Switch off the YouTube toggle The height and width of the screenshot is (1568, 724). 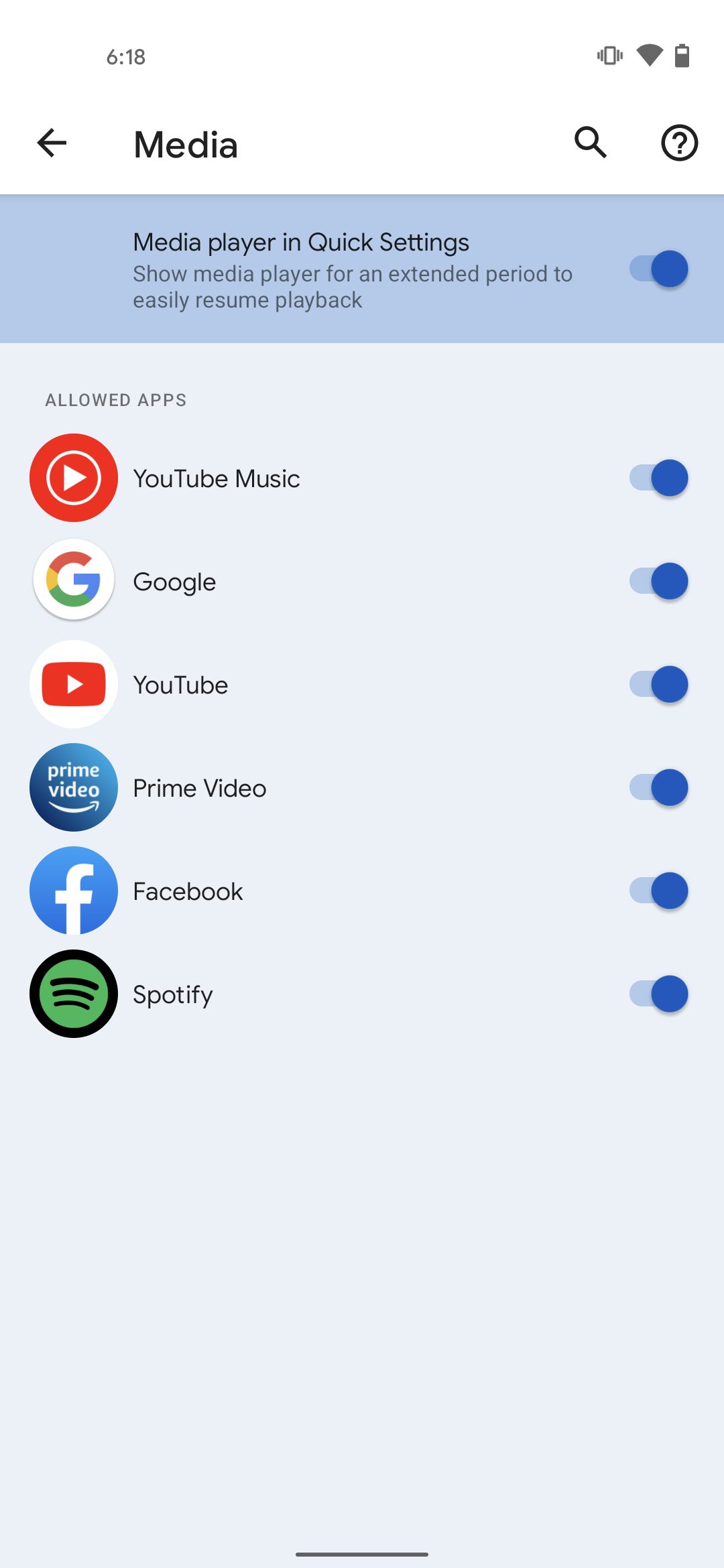tap(658, 684)
